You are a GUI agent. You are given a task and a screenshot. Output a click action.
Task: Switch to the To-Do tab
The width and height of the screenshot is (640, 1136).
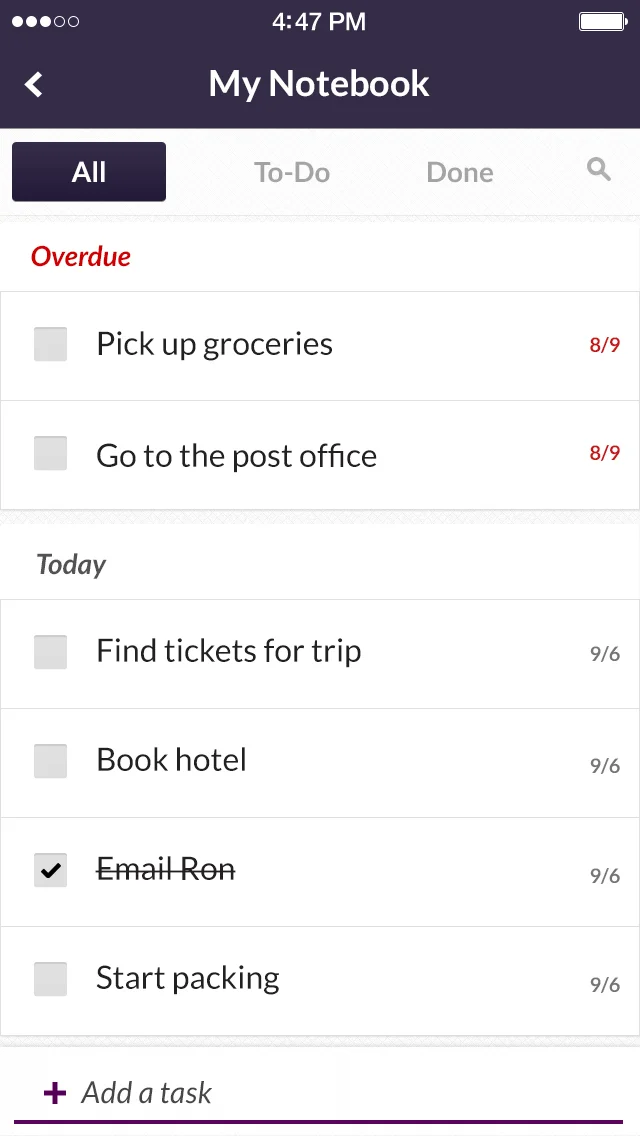click(x=291, y=172)
